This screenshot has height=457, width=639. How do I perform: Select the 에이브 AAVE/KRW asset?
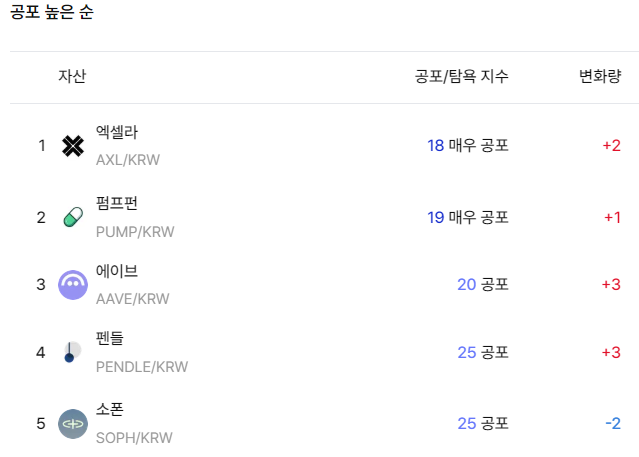117,284
